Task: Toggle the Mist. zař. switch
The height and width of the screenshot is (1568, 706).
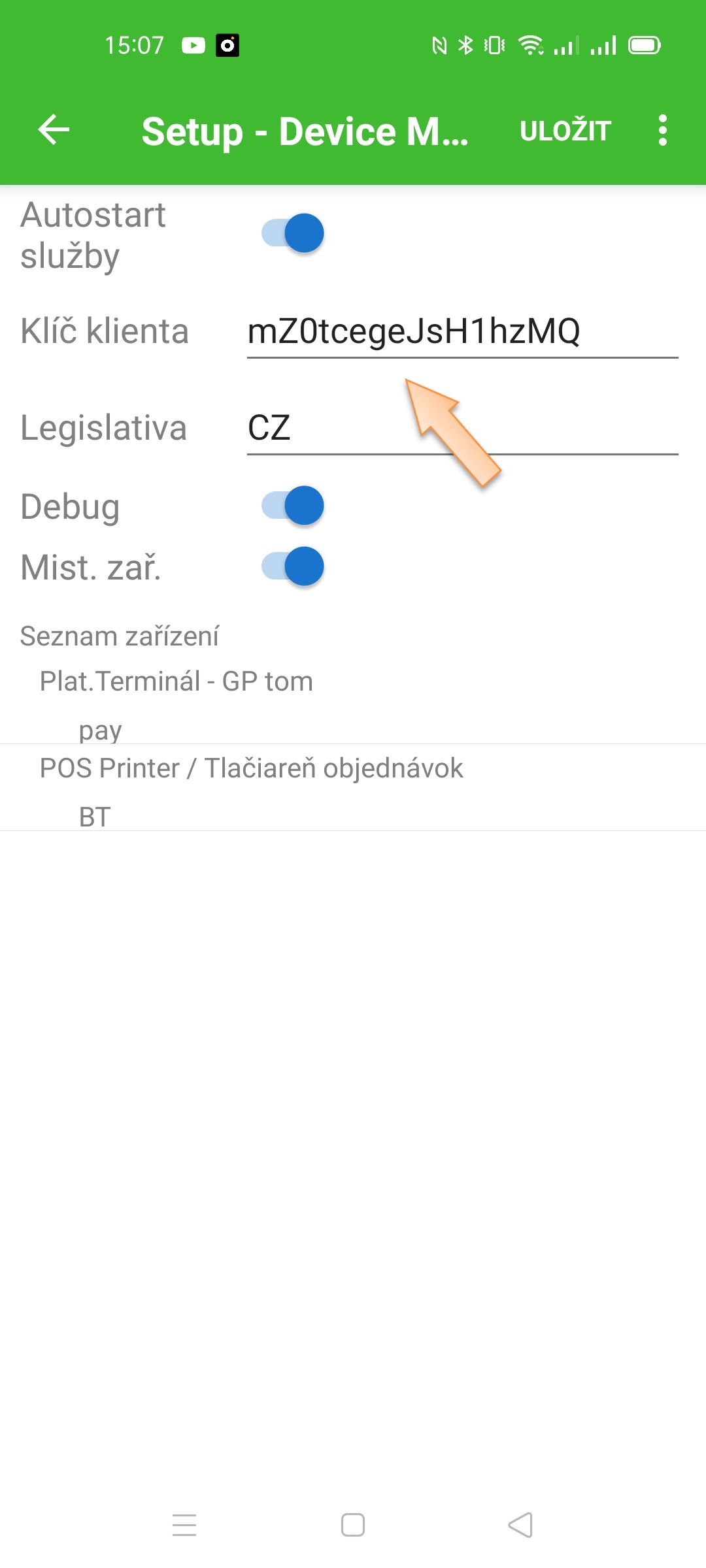Action: pyautogui.click(x=293, y=566)
